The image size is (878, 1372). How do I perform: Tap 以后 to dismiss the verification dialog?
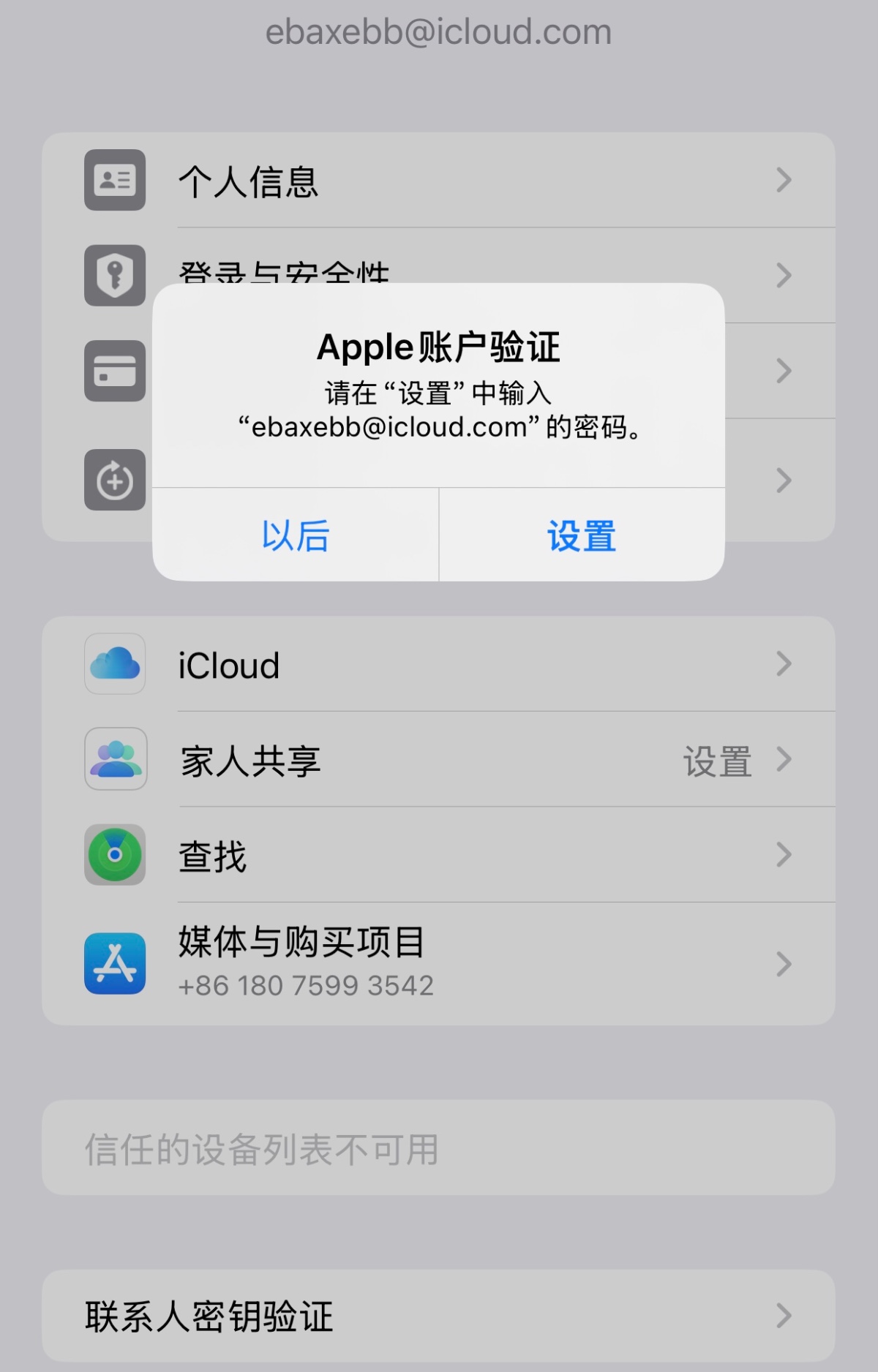tap(295, 535)
